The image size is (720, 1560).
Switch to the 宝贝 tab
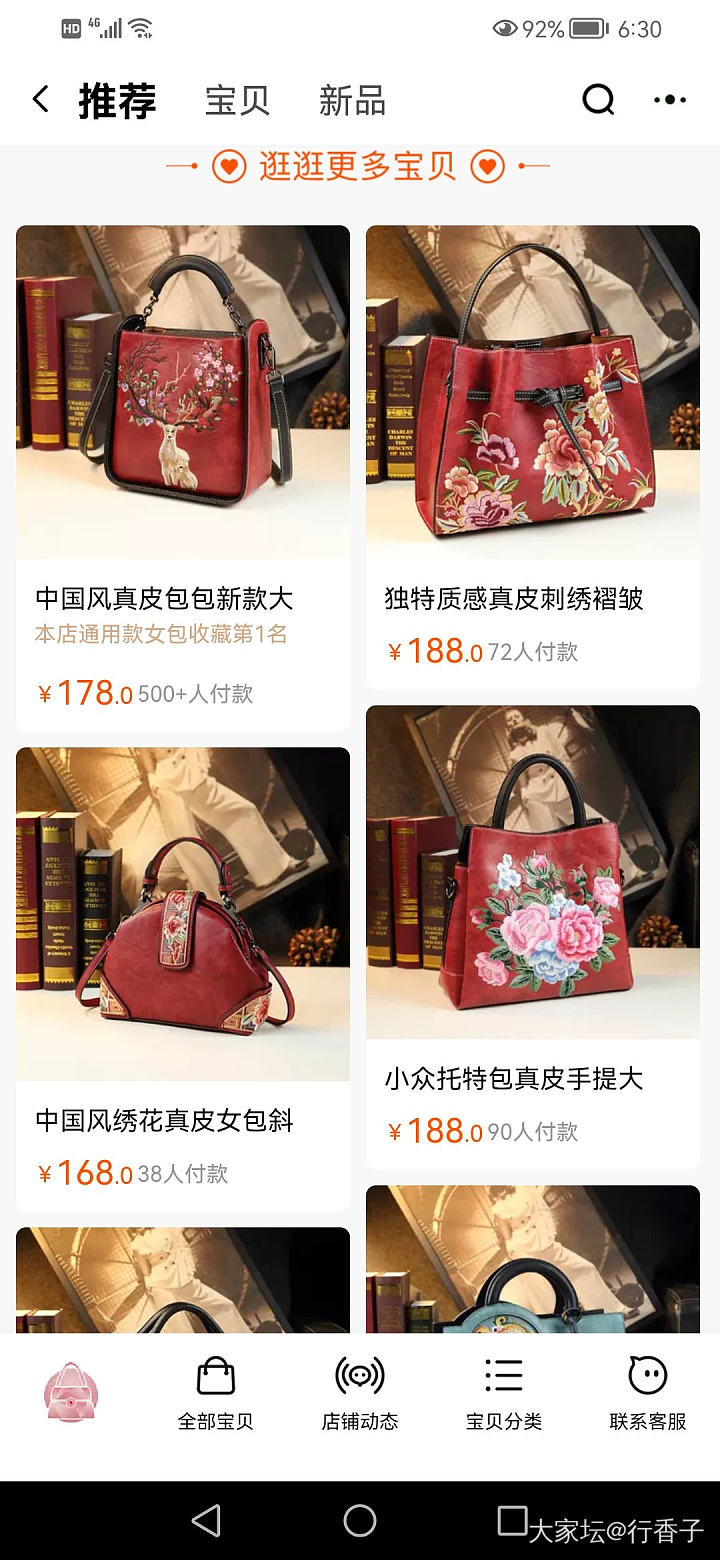coord(237,101)
